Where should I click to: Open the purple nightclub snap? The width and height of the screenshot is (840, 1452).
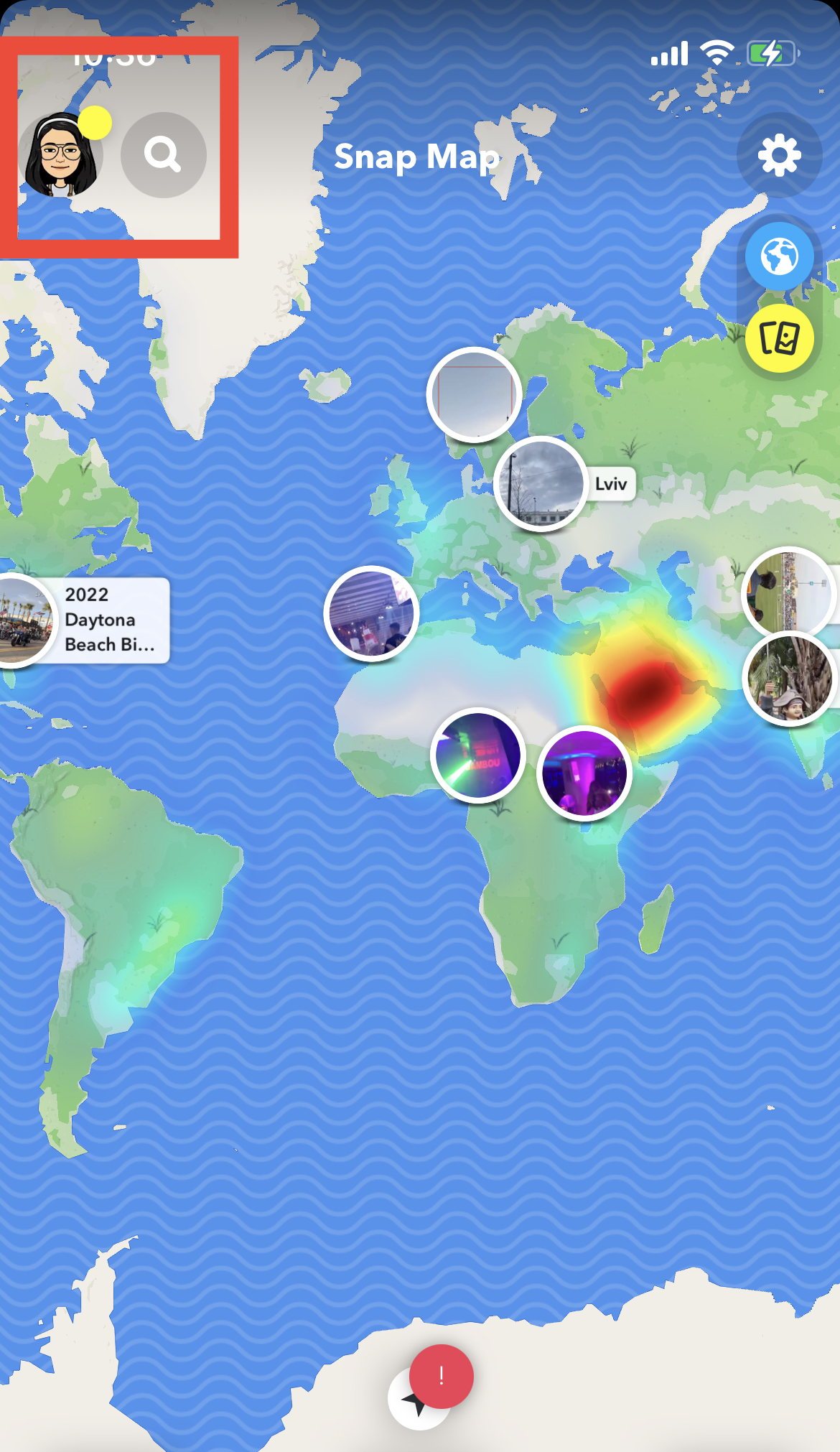[584, 773]
